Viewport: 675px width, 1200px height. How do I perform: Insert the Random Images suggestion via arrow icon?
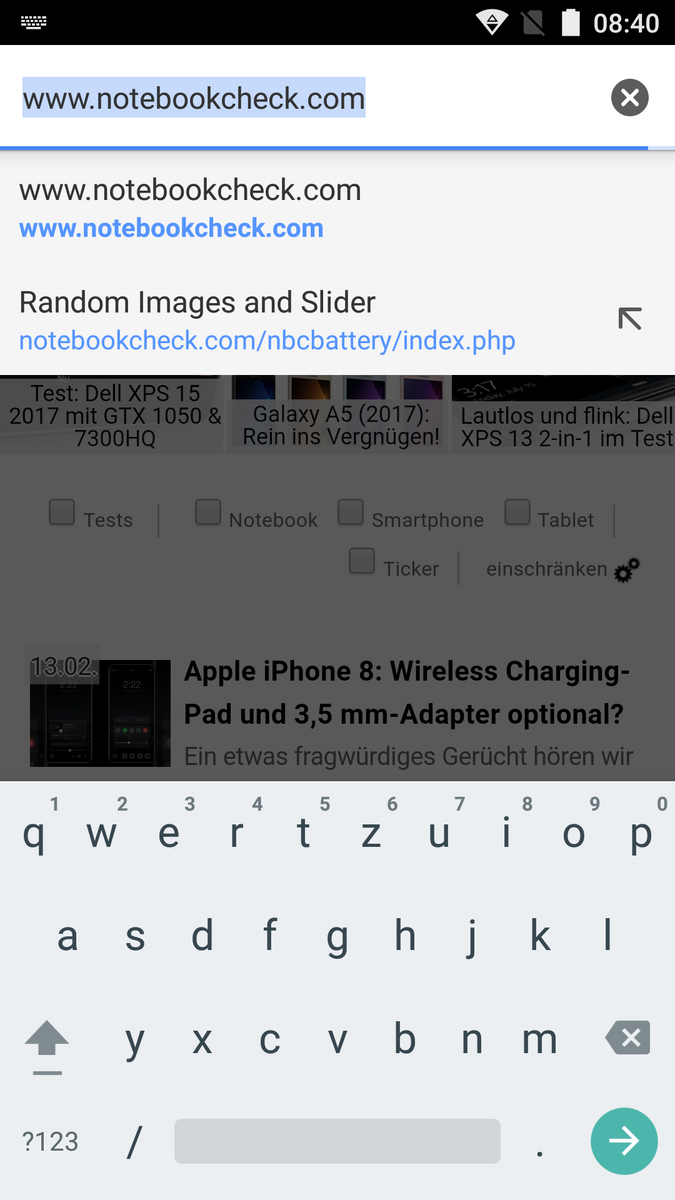coord(630,319)
